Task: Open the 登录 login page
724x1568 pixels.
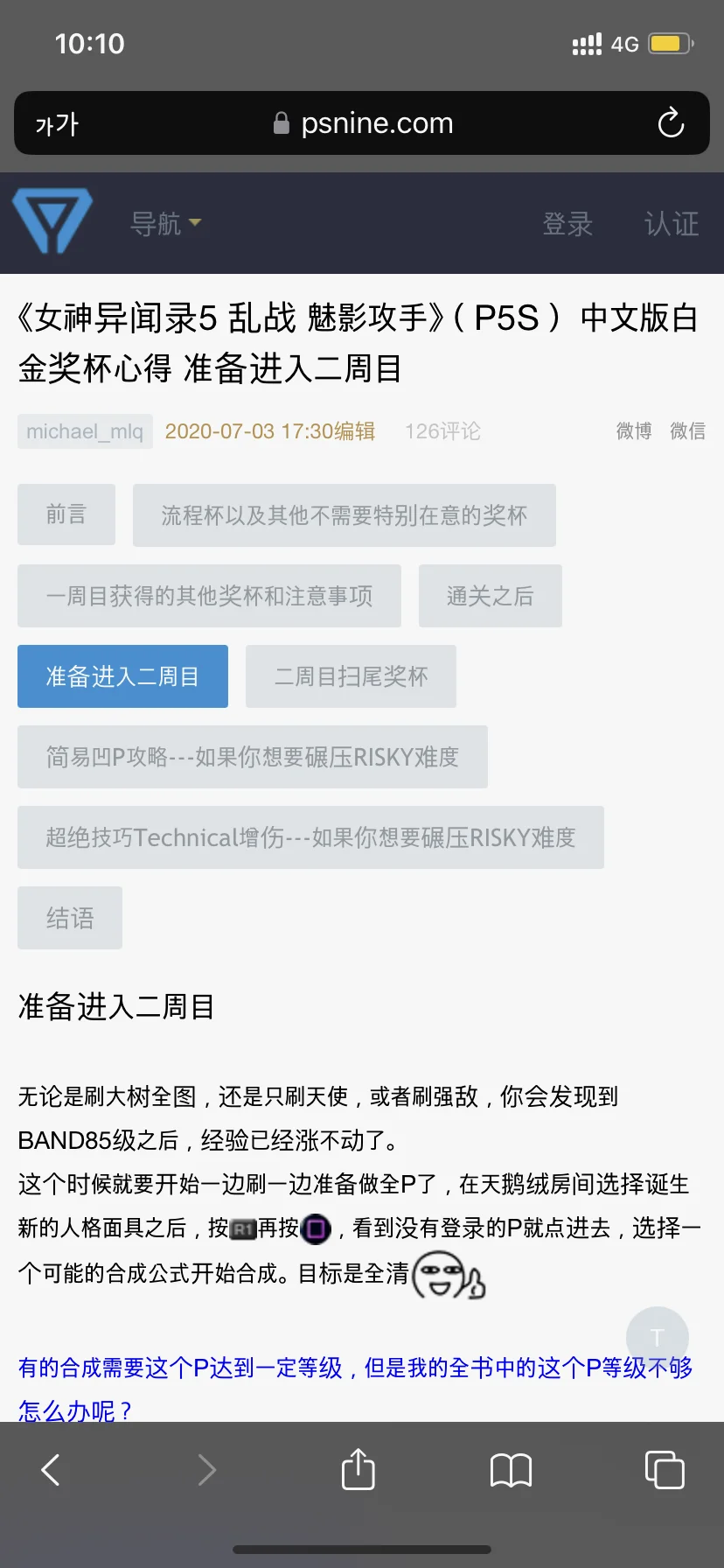Action: 567,224
